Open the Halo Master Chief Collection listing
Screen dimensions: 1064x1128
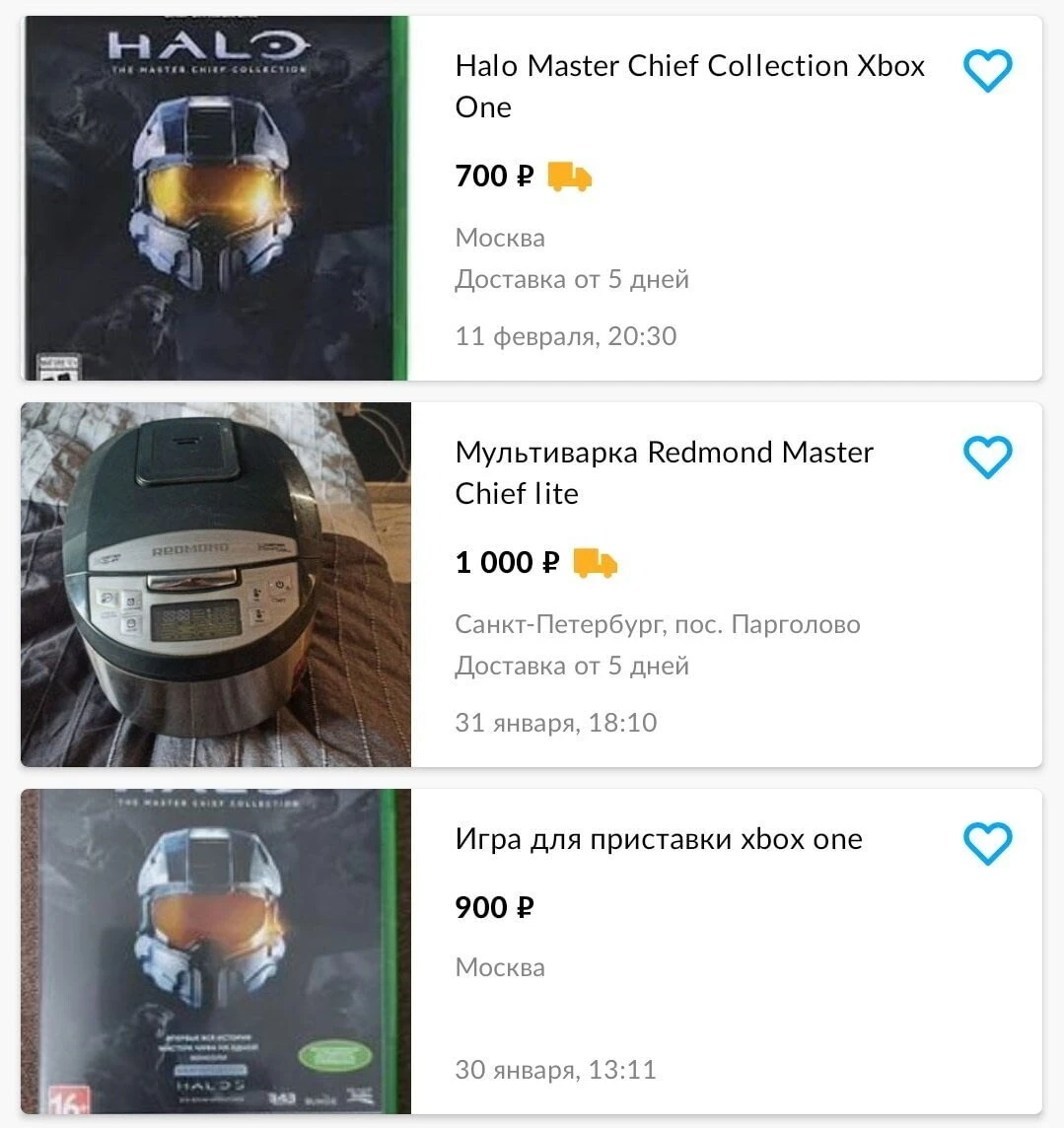689,86
